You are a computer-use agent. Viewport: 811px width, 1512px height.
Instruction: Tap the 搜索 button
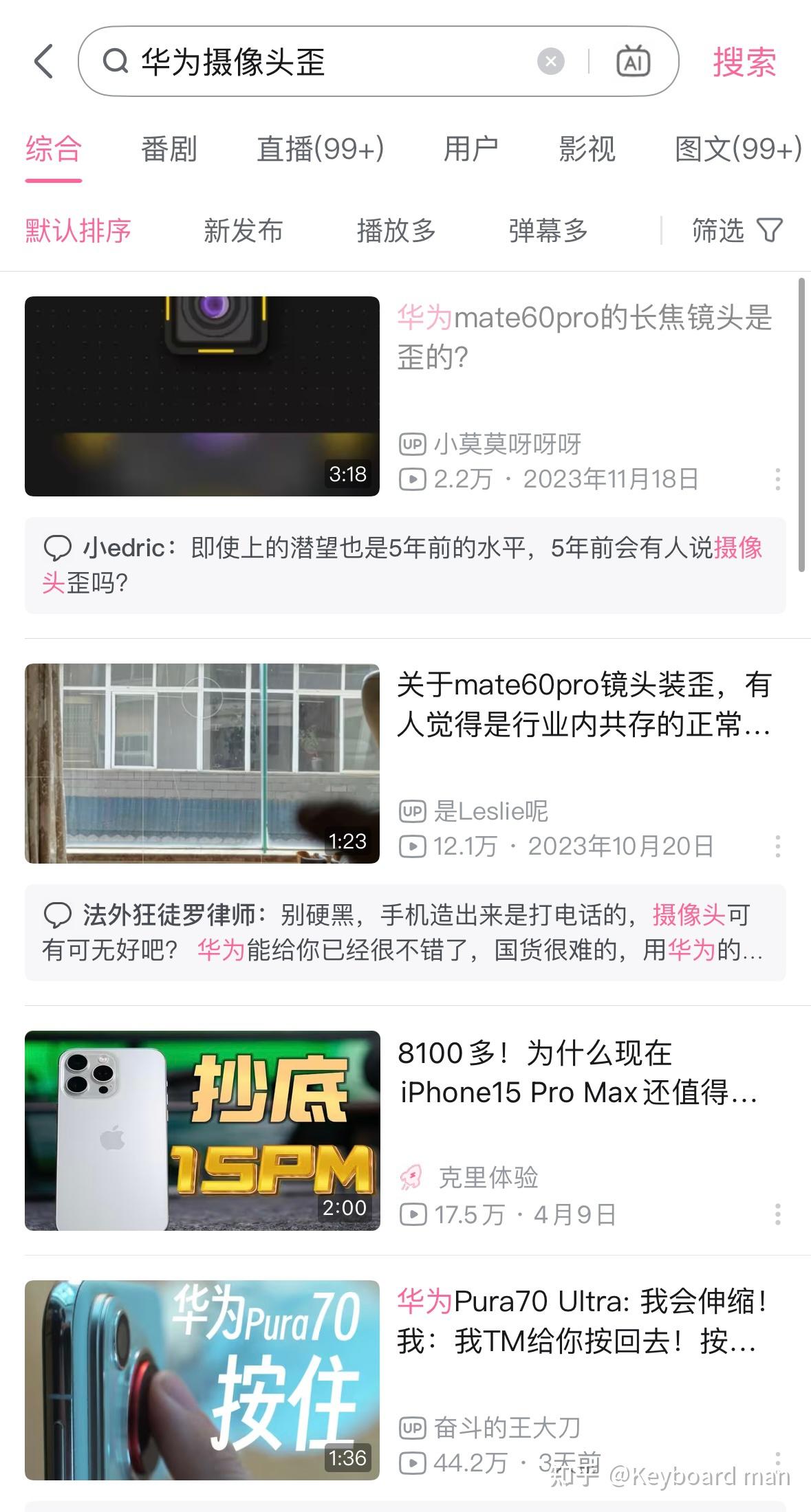[x=744, y=63]
